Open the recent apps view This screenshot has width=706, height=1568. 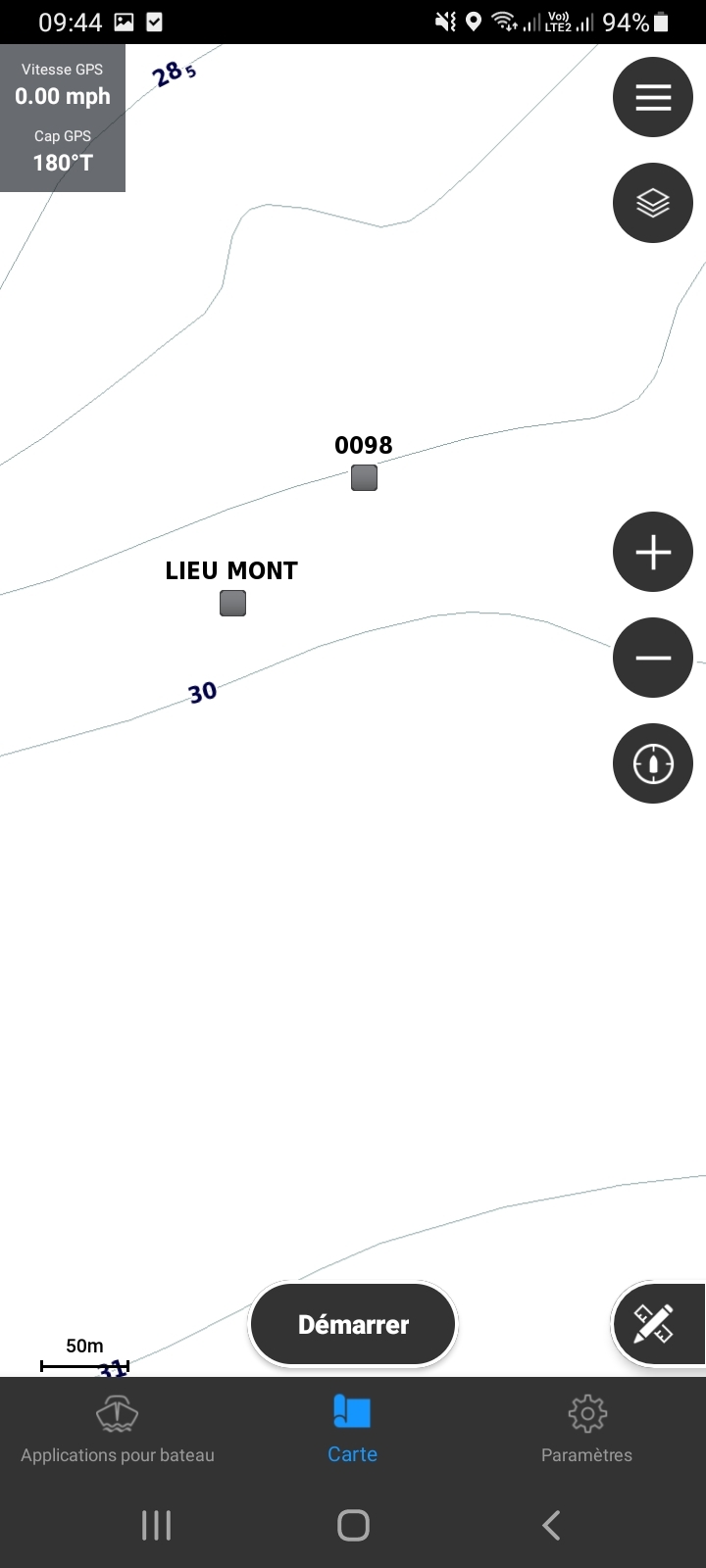[x=156, y=1525]
